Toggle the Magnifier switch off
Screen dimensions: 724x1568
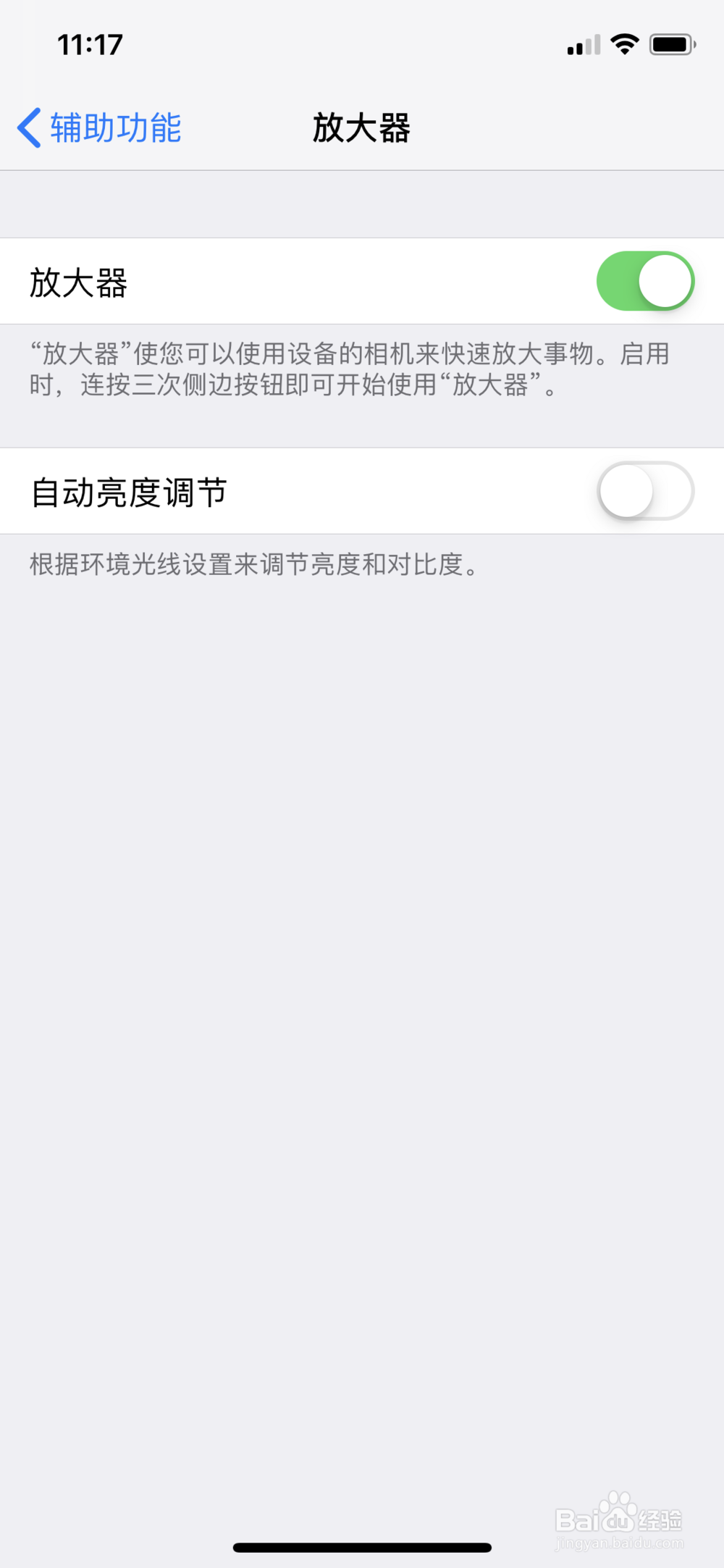(x=647, y=281)
